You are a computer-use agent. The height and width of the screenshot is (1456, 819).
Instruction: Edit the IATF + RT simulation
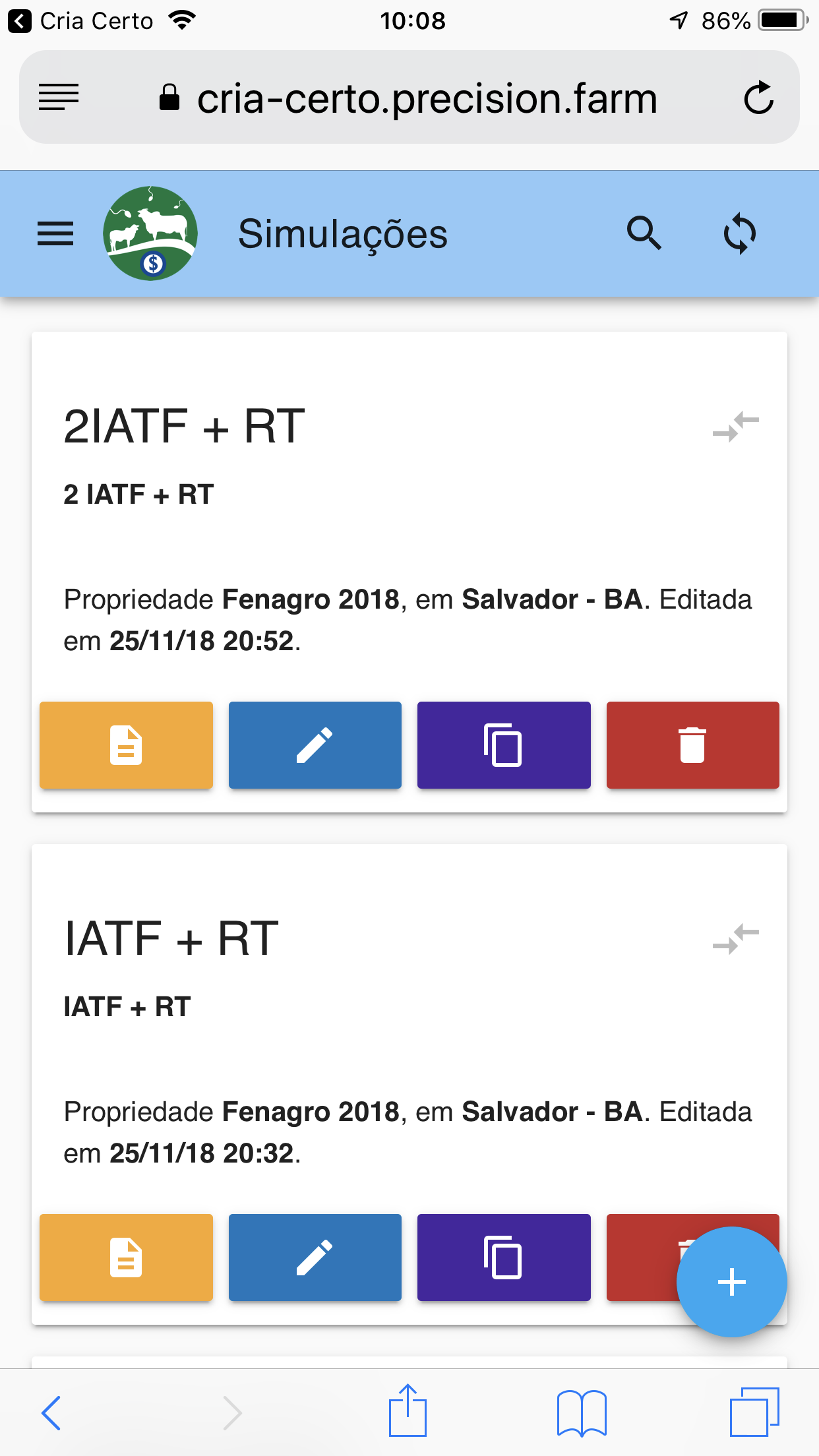(x=315, y=1258)
